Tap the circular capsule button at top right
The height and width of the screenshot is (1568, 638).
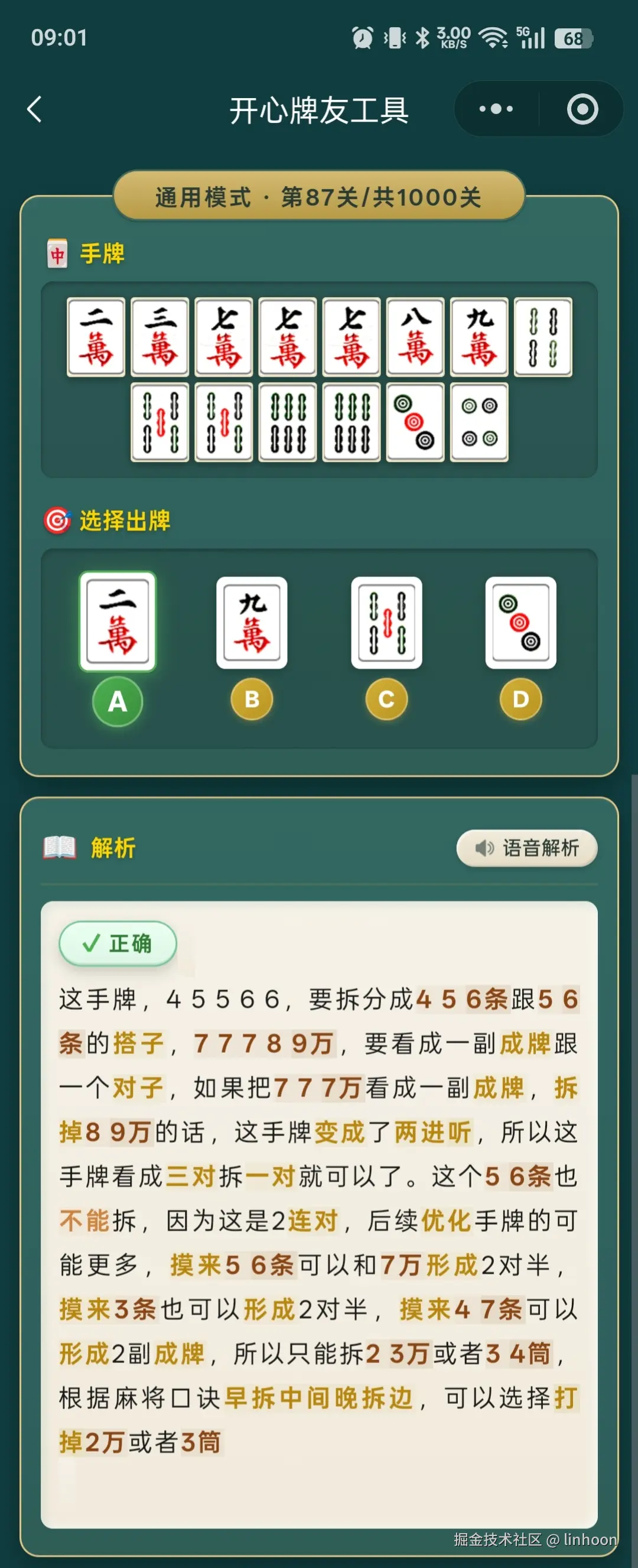(581, 108)
